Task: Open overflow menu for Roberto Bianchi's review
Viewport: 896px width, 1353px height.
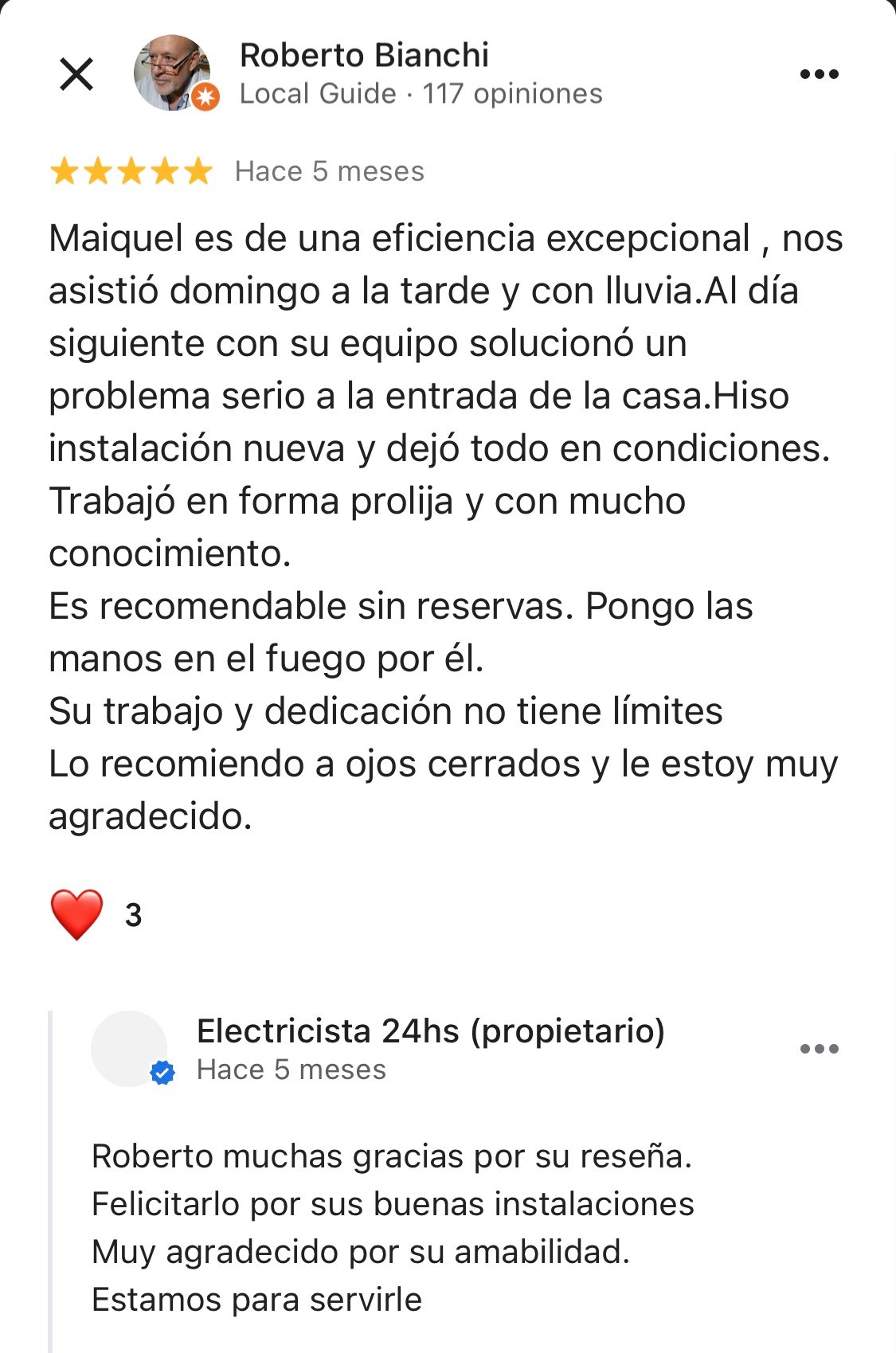Action: (819, 74)
